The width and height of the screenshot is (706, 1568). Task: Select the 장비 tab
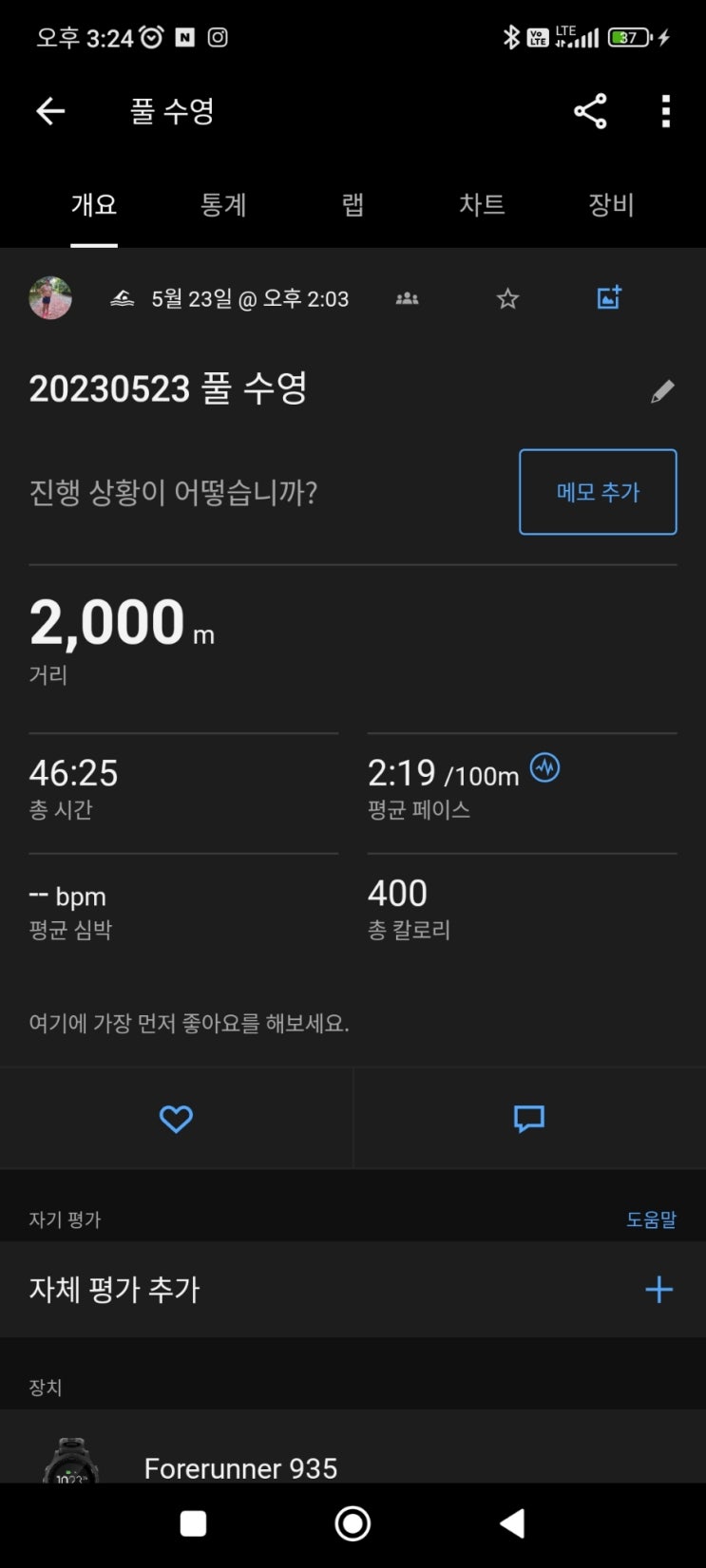point(611,204)
